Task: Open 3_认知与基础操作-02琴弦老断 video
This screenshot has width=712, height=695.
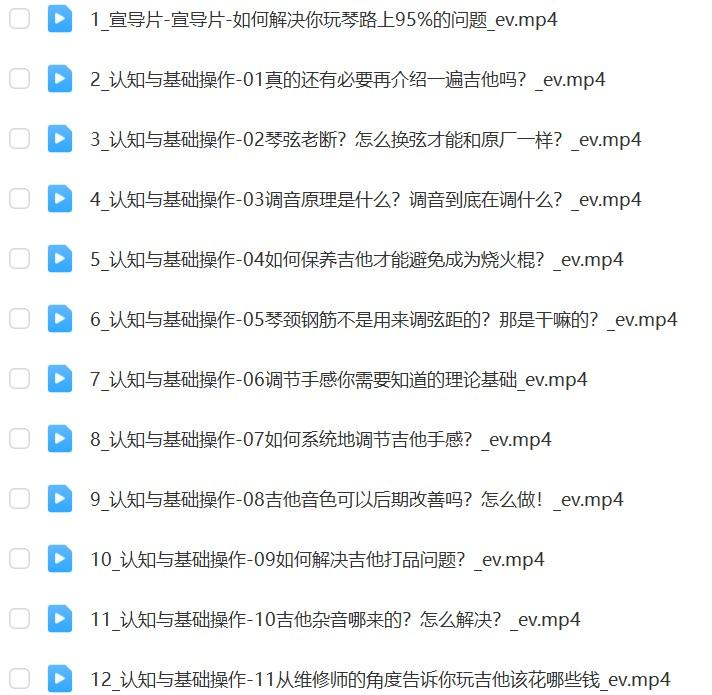Action: point(365,140)
